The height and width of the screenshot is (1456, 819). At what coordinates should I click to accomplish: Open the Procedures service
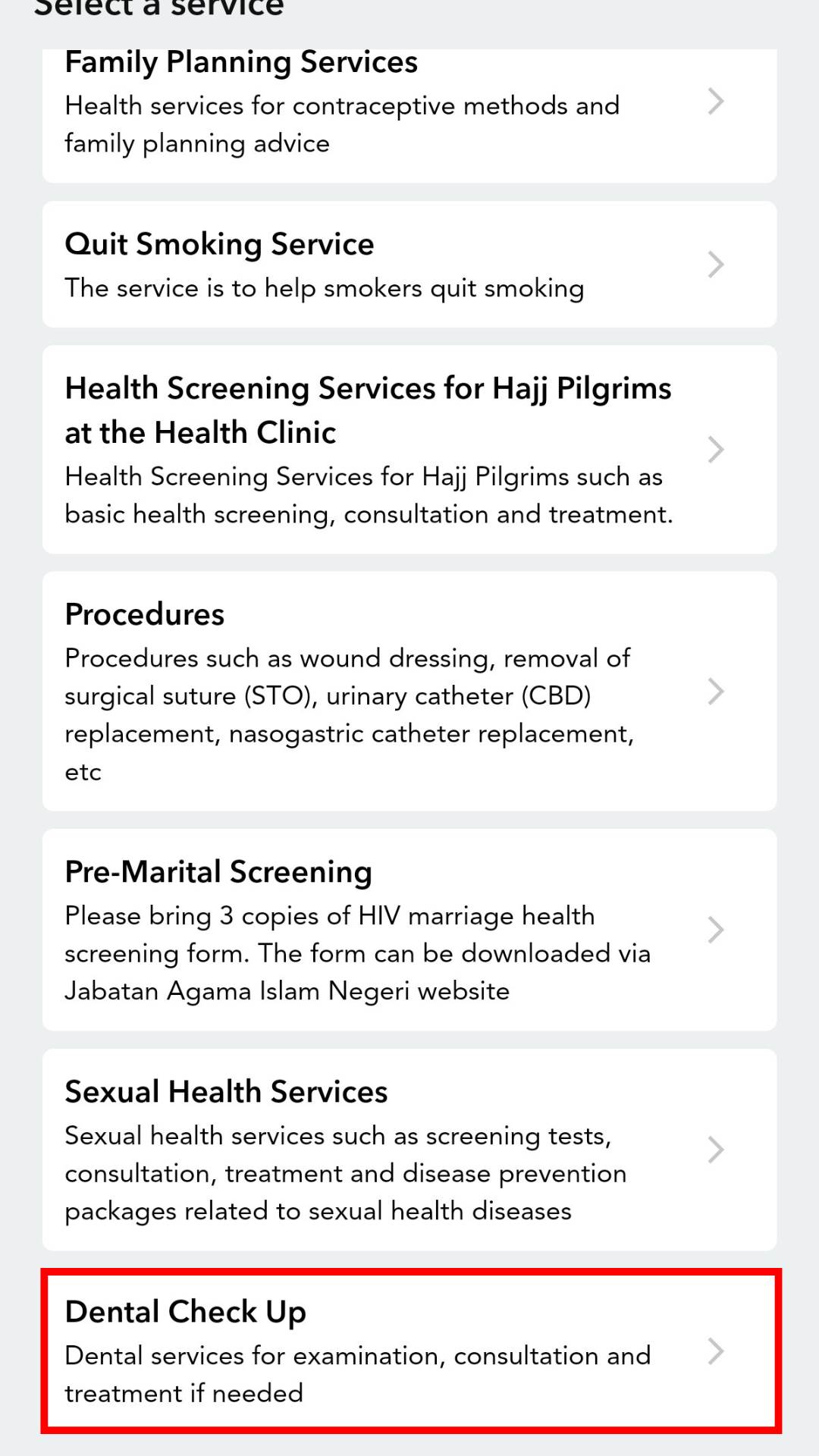[x=409, y=692]
